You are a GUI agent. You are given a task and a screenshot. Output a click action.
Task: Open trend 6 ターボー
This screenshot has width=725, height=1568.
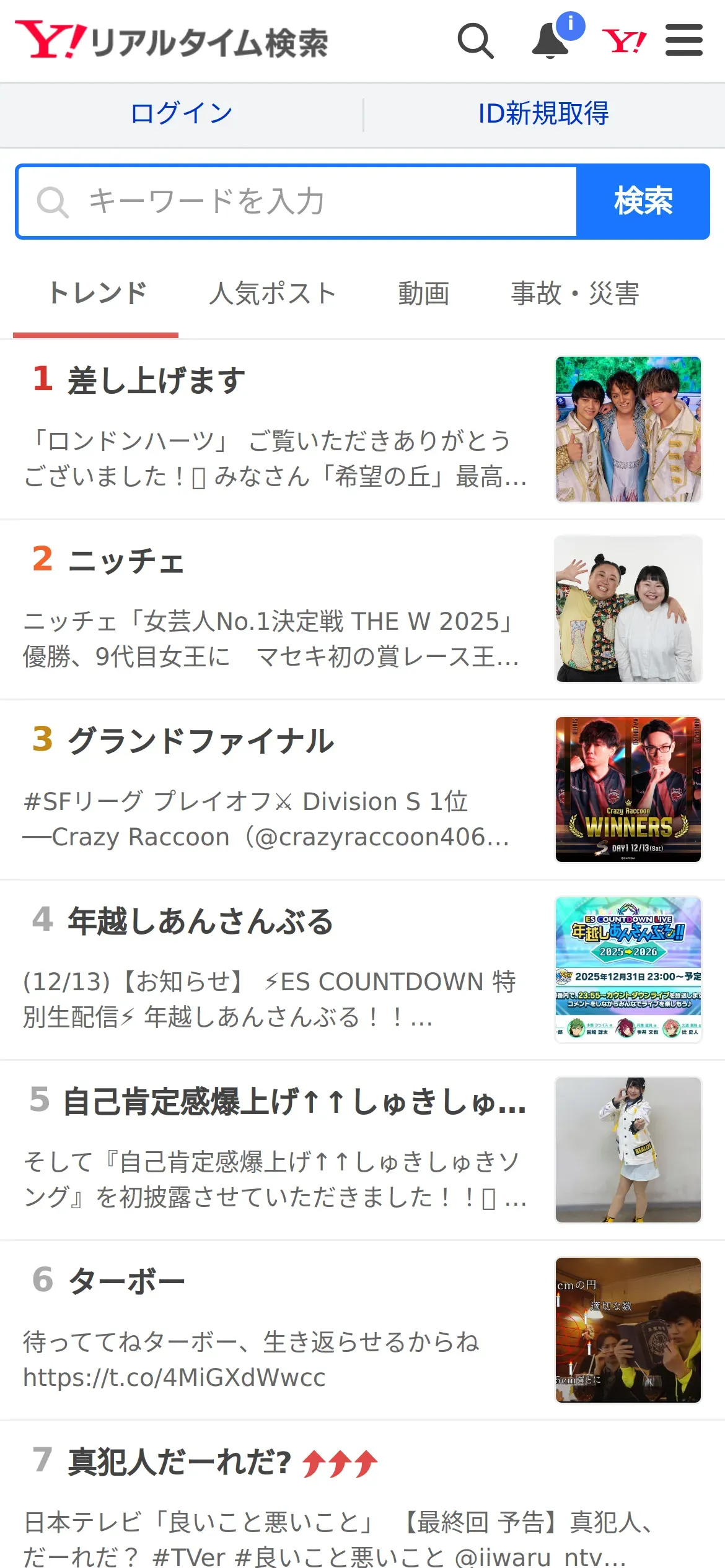click(x=126, y=1281)
